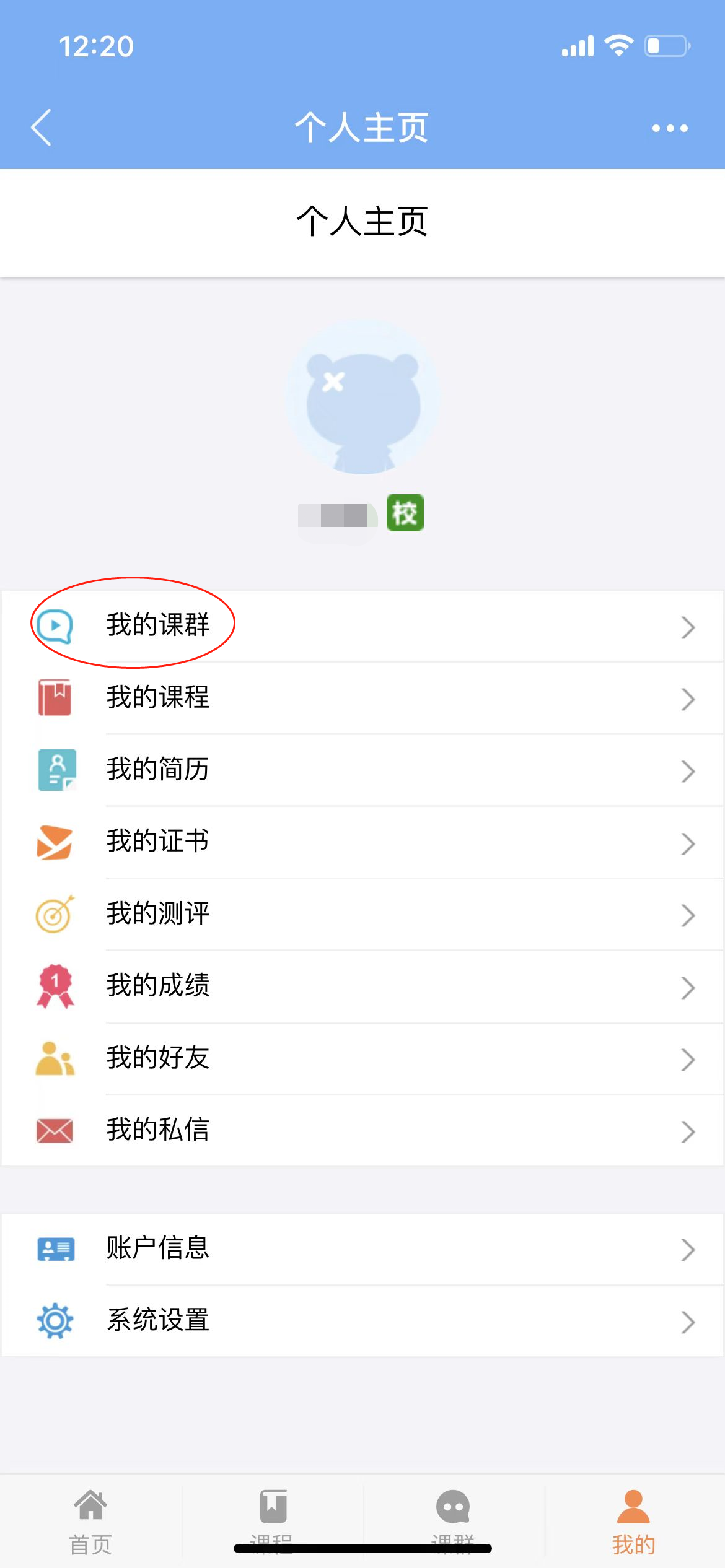The height and width of the screenshot is (1568, 725).
Task: Open 我的课程 list row
Action: (362, 698)
